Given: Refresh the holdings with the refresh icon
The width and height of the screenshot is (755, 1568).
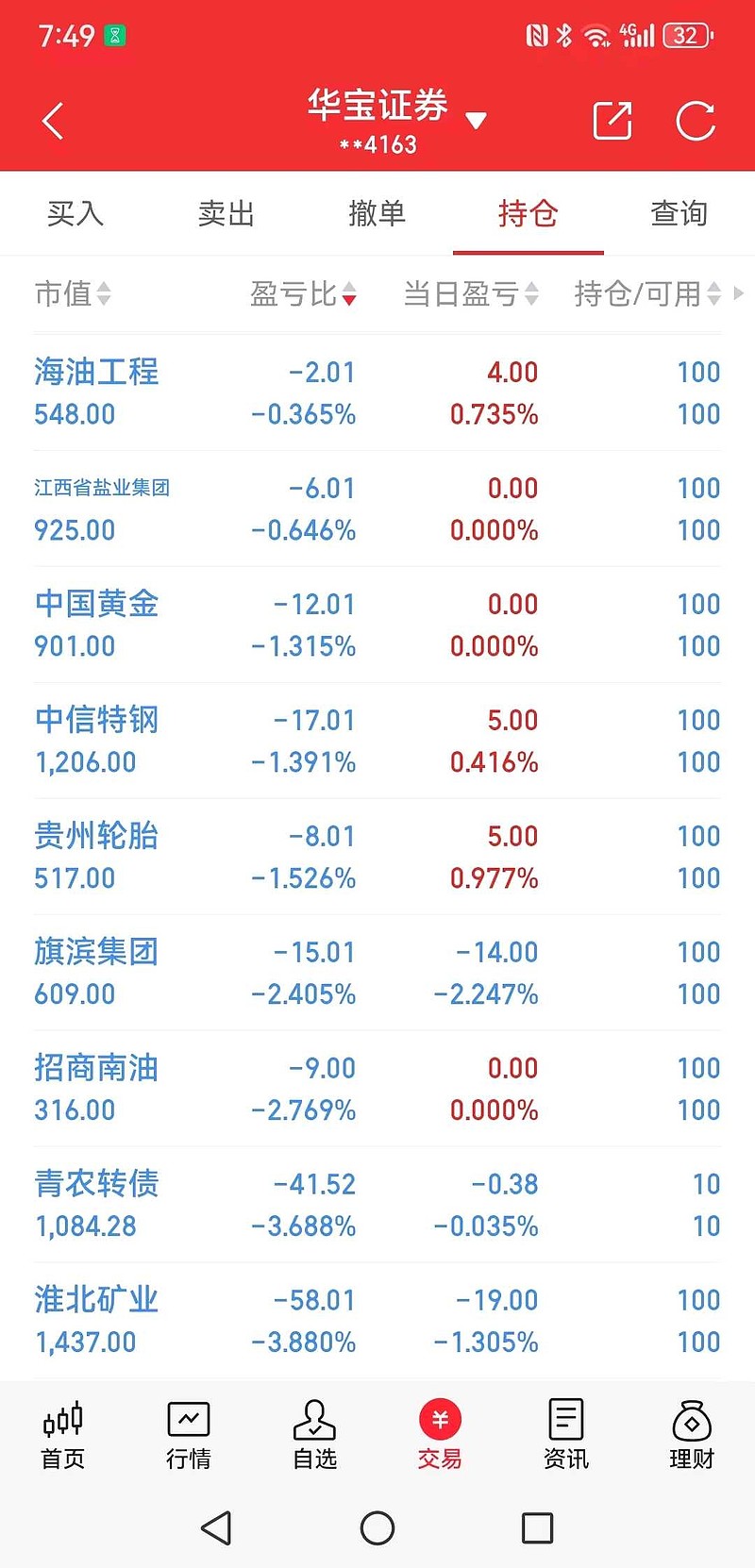Looking at the screenshot, I should pos(696,120).
